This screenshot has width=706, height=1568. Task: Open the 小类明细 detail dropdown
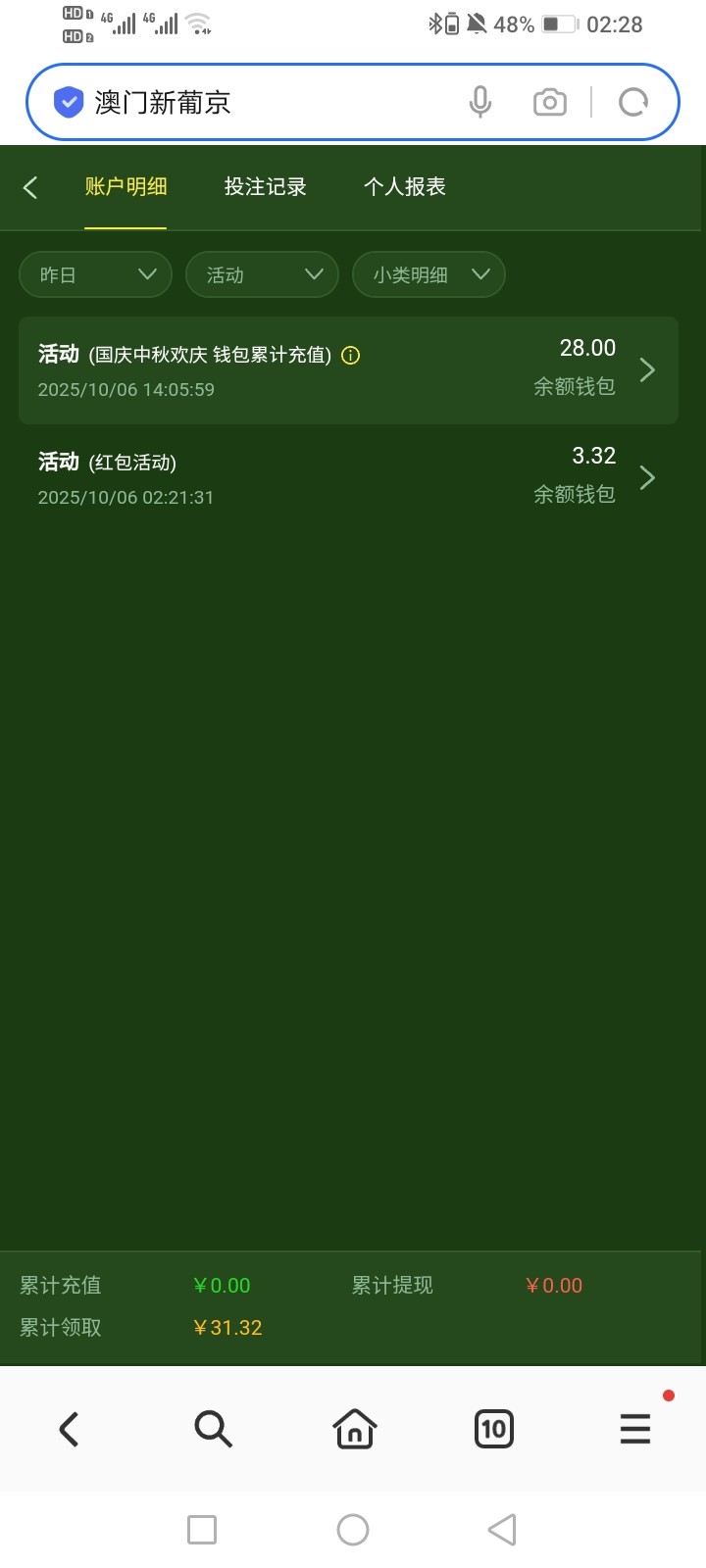[x=429, y=274]
